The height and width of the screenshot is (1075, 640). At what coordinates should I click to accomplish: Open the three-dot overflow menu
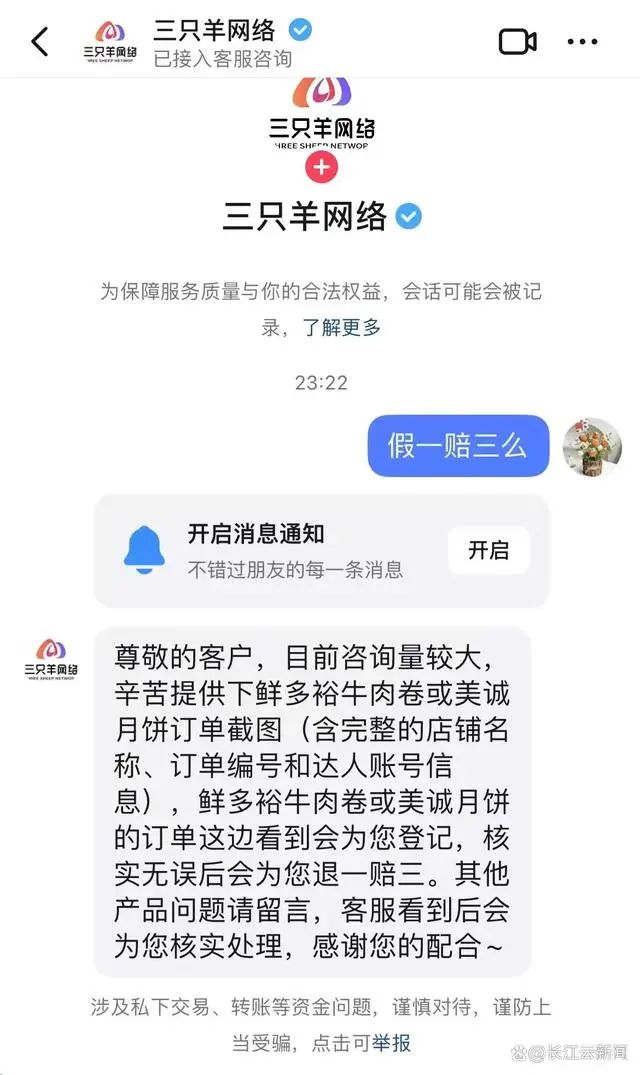[582, 42]
